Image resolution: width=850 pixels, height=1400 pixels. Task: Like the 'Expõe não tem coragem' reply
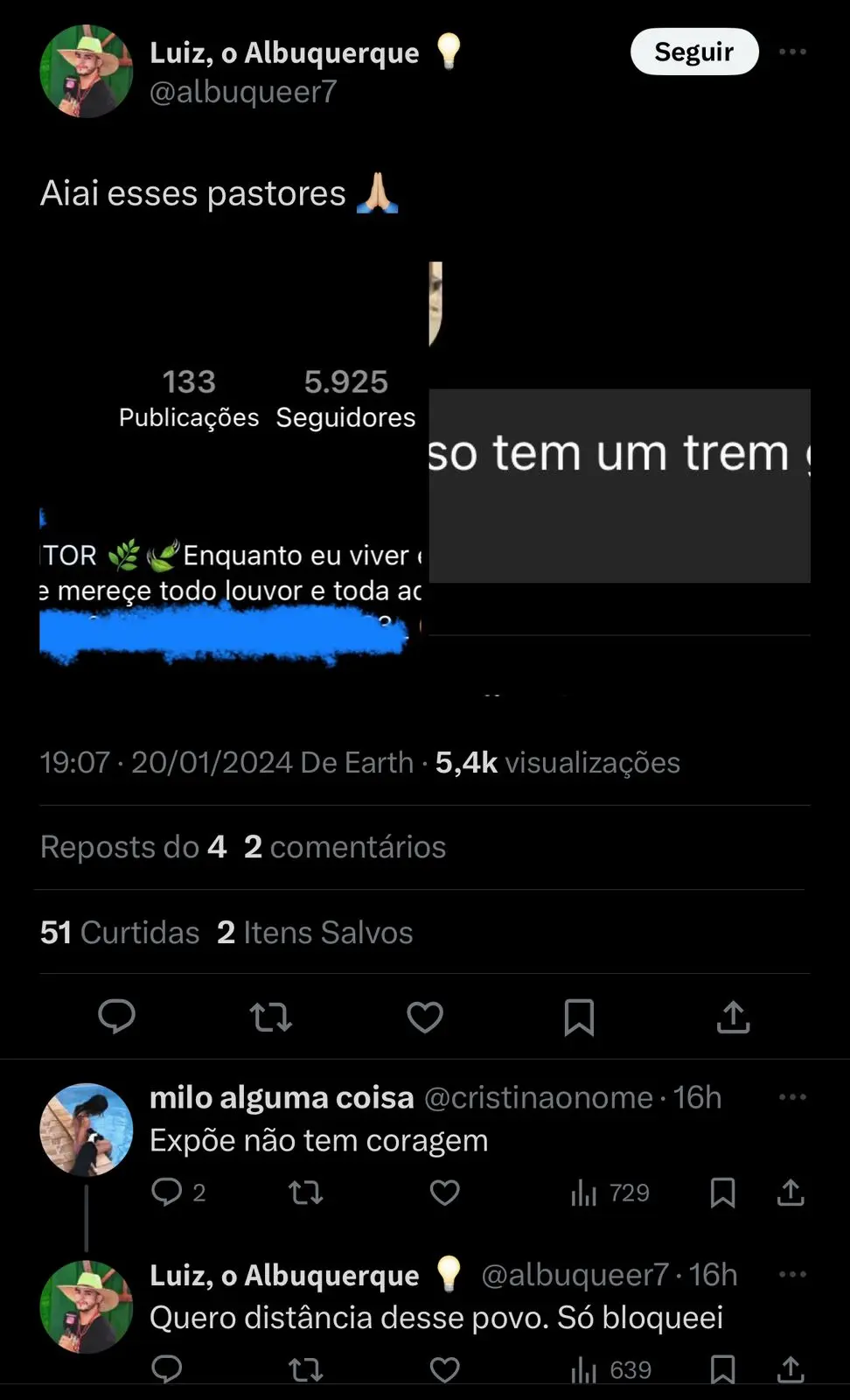pos(444,1193)
